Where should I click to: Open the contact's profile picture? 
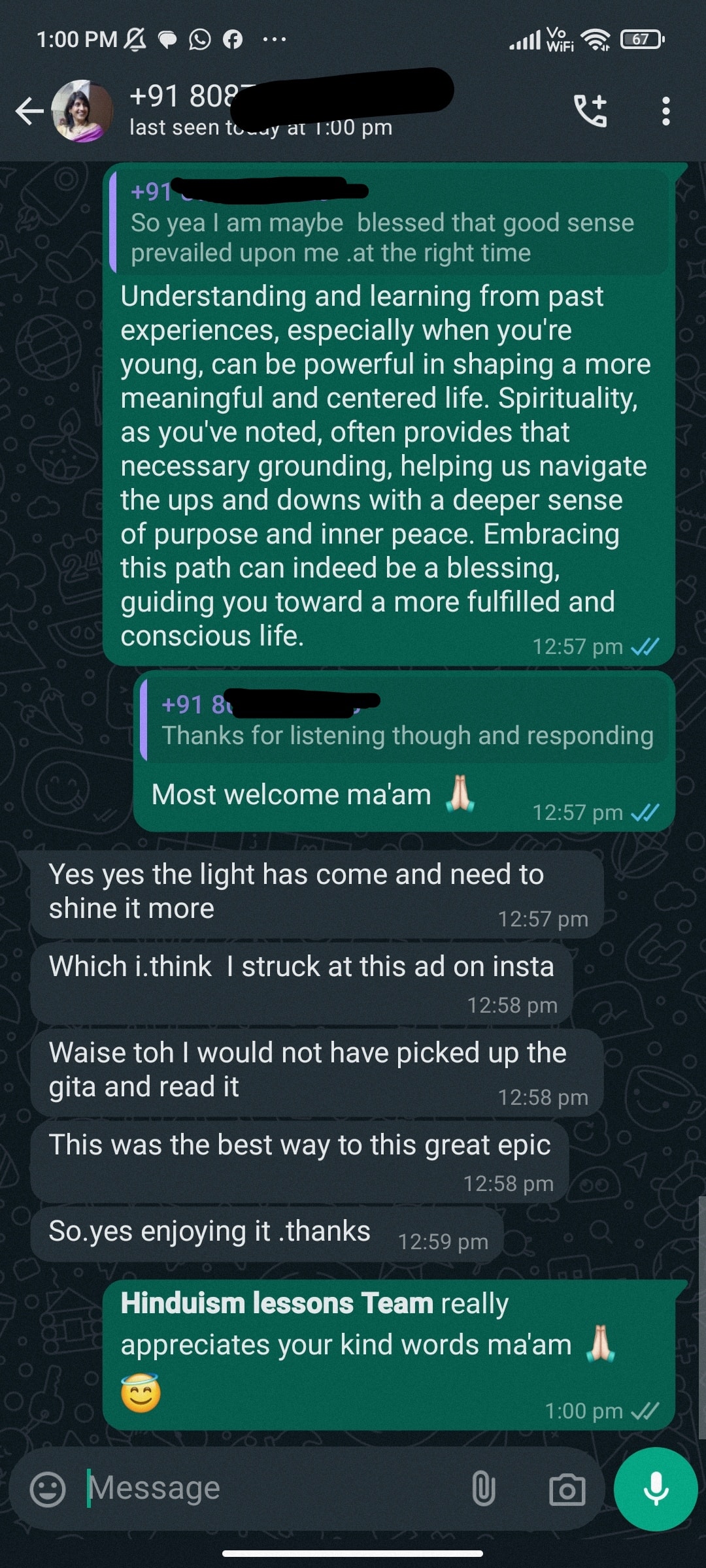[x=83, y=111]
